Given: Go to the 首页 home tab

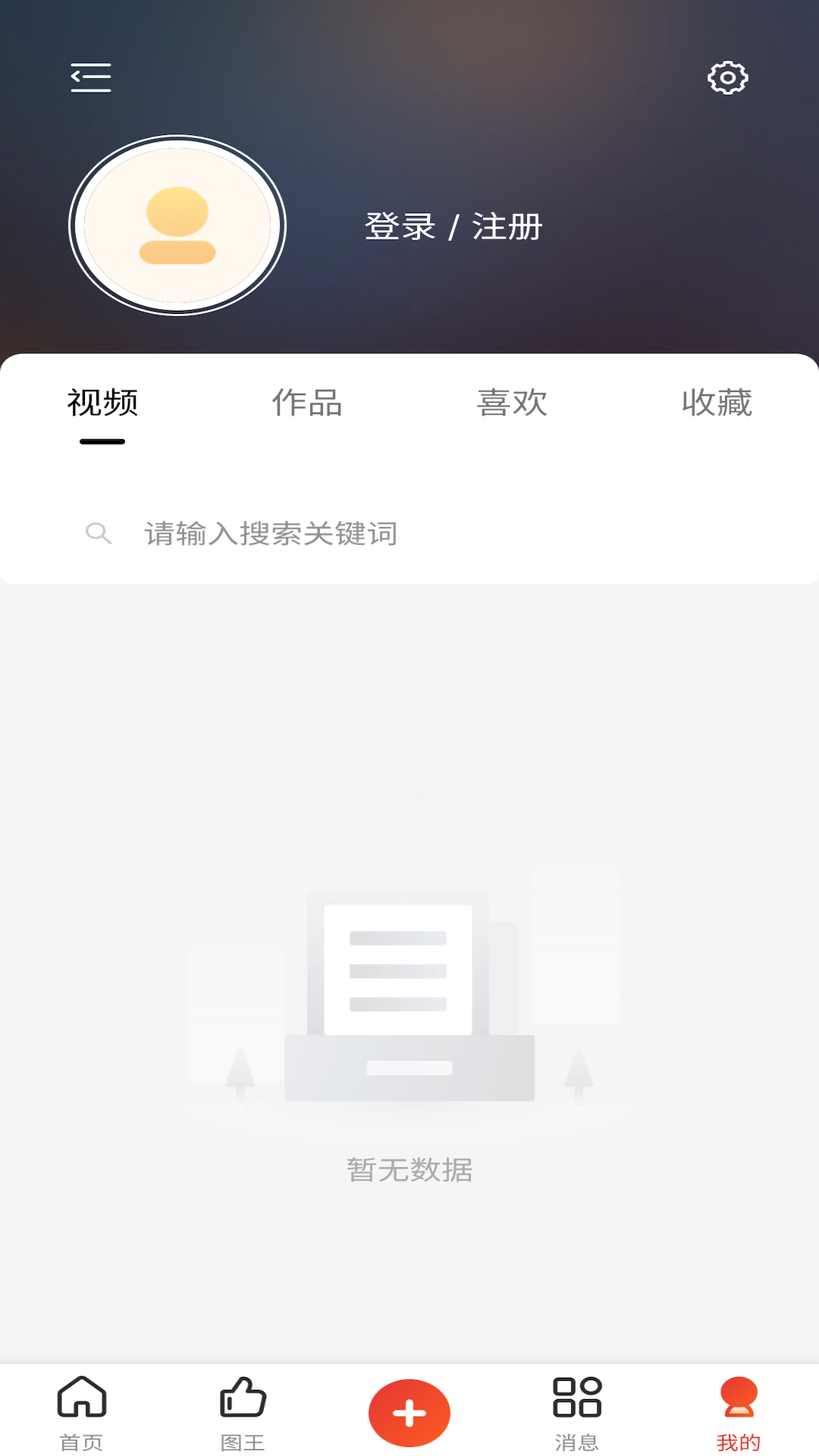Looking at the screenshot, I should (82, 1412).
